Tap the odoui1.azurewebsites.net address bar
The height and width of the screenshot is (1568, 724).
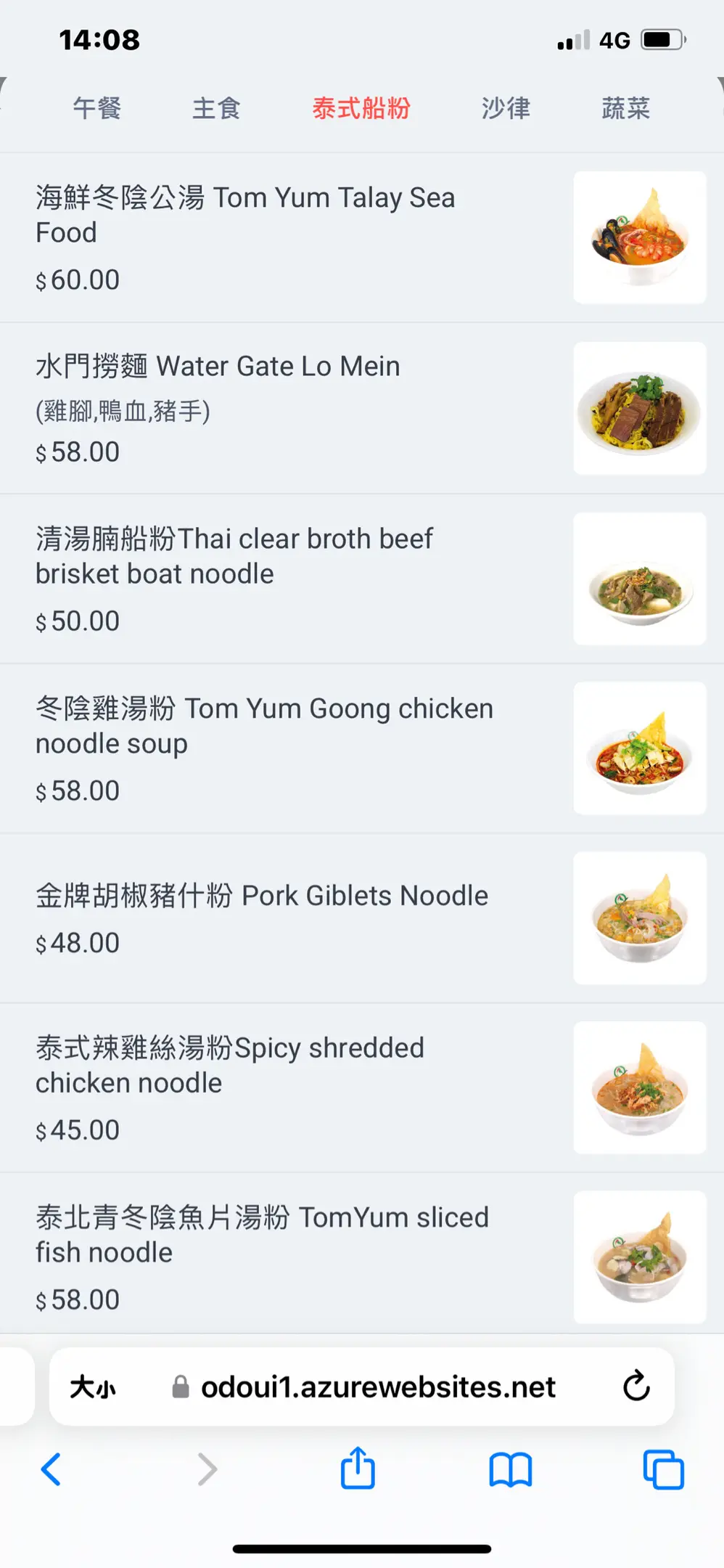point(377,1387)
